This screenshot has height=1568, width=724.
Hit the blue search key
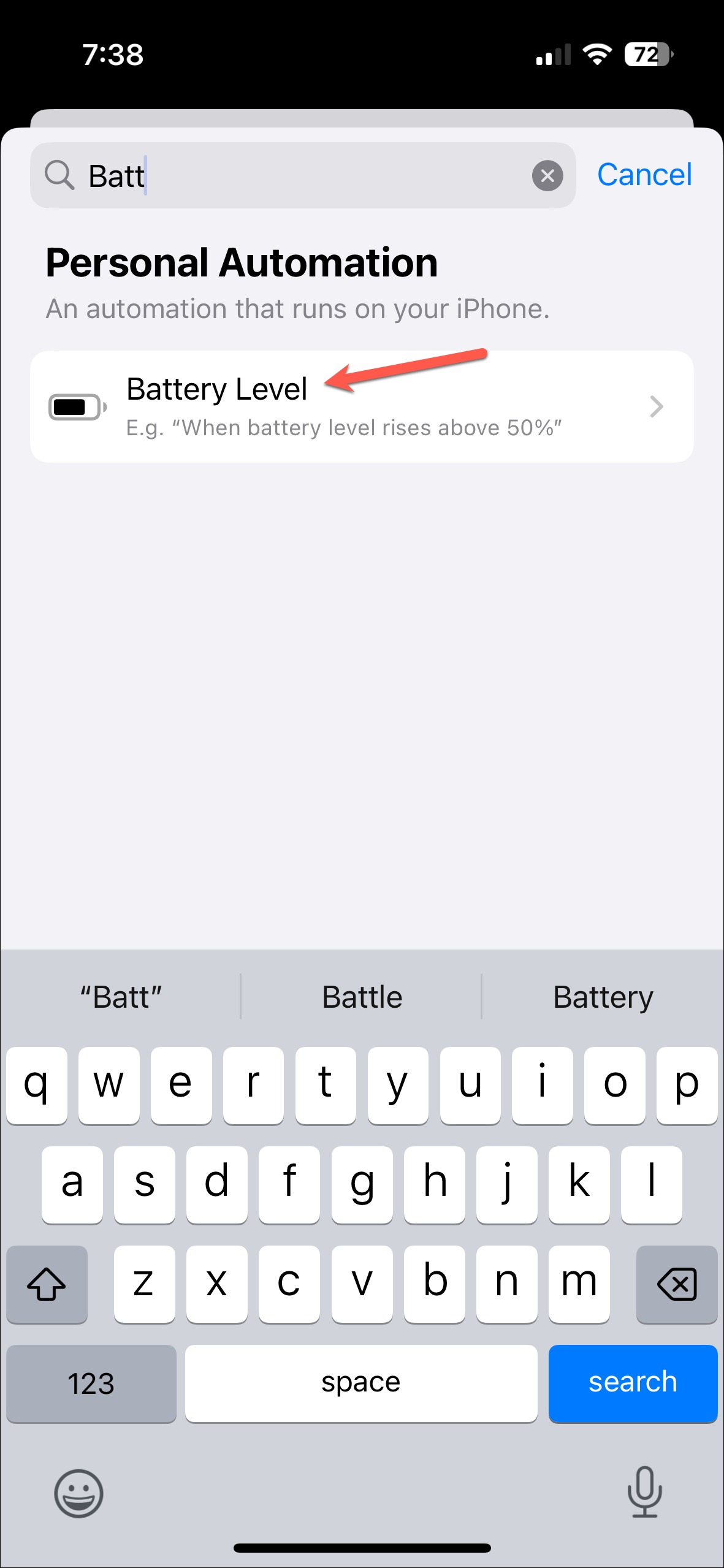[x=633, y=1382]
